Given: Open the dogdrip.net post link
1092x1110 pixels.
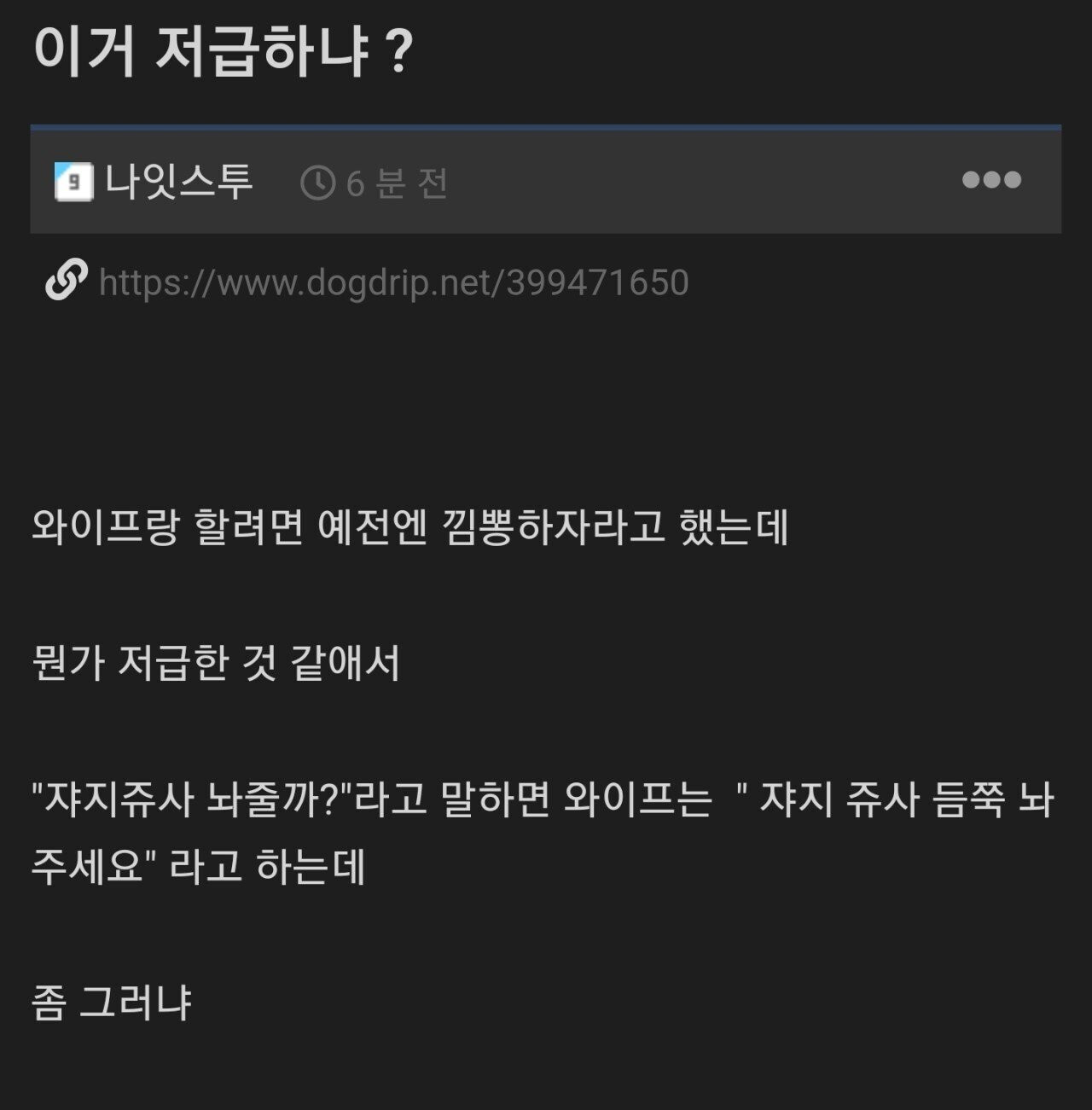Looking at the screenshot, I should 392,282.
